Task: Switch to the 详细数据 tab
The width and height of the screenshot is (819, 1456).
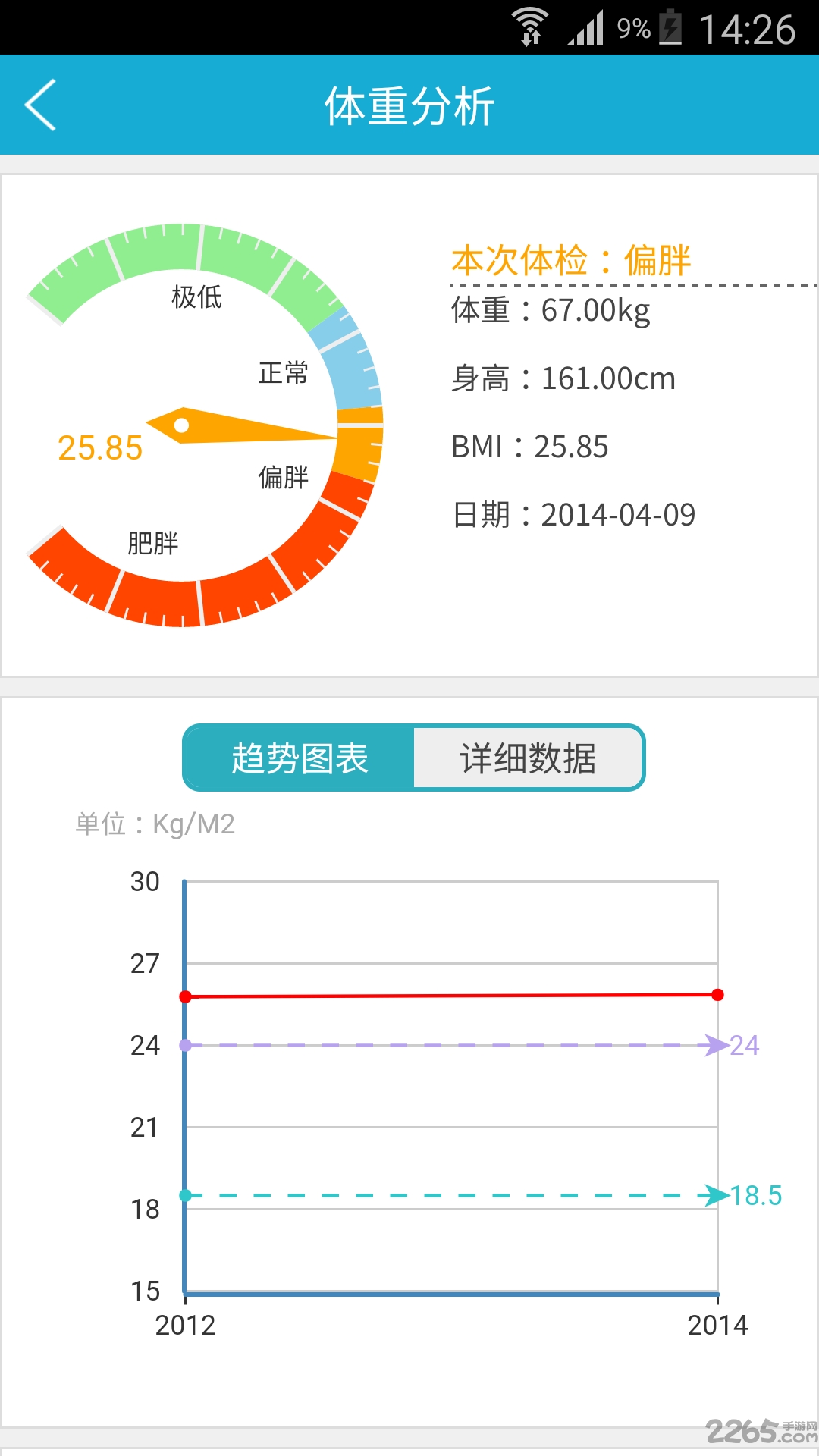Action: (529, 756)
